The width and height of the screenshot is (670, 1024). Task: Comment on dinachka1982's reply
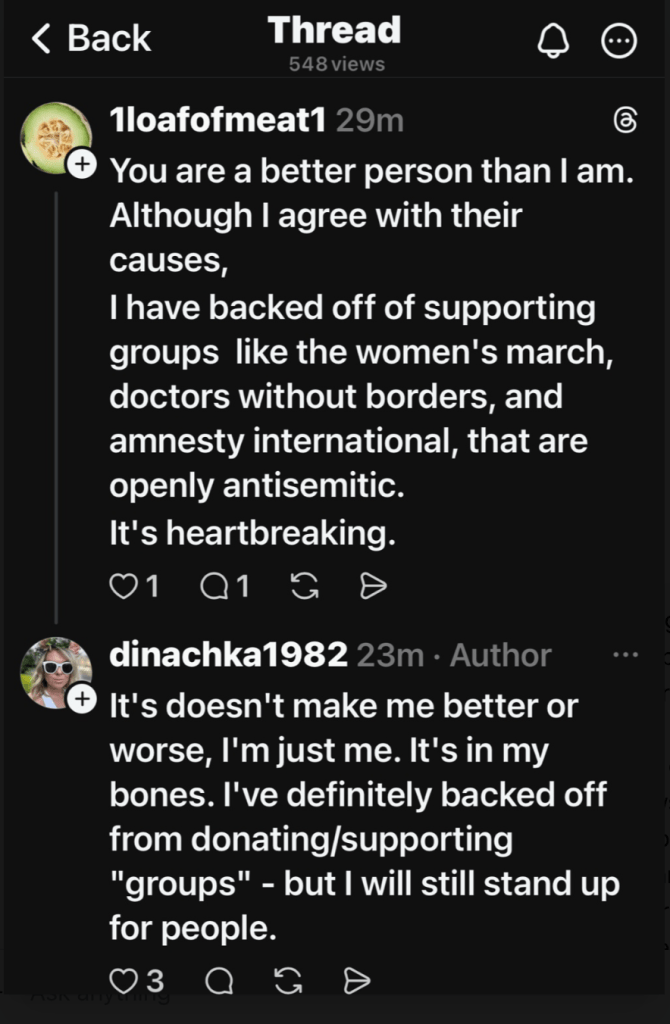[217, 981]
